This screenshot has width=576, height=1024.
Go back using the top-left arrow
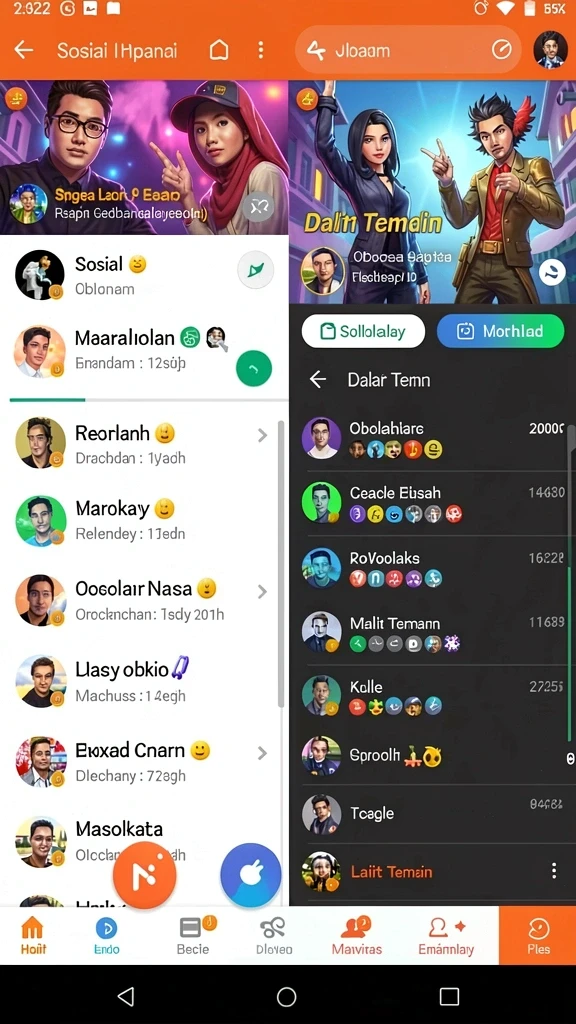[x=24, y=50]
